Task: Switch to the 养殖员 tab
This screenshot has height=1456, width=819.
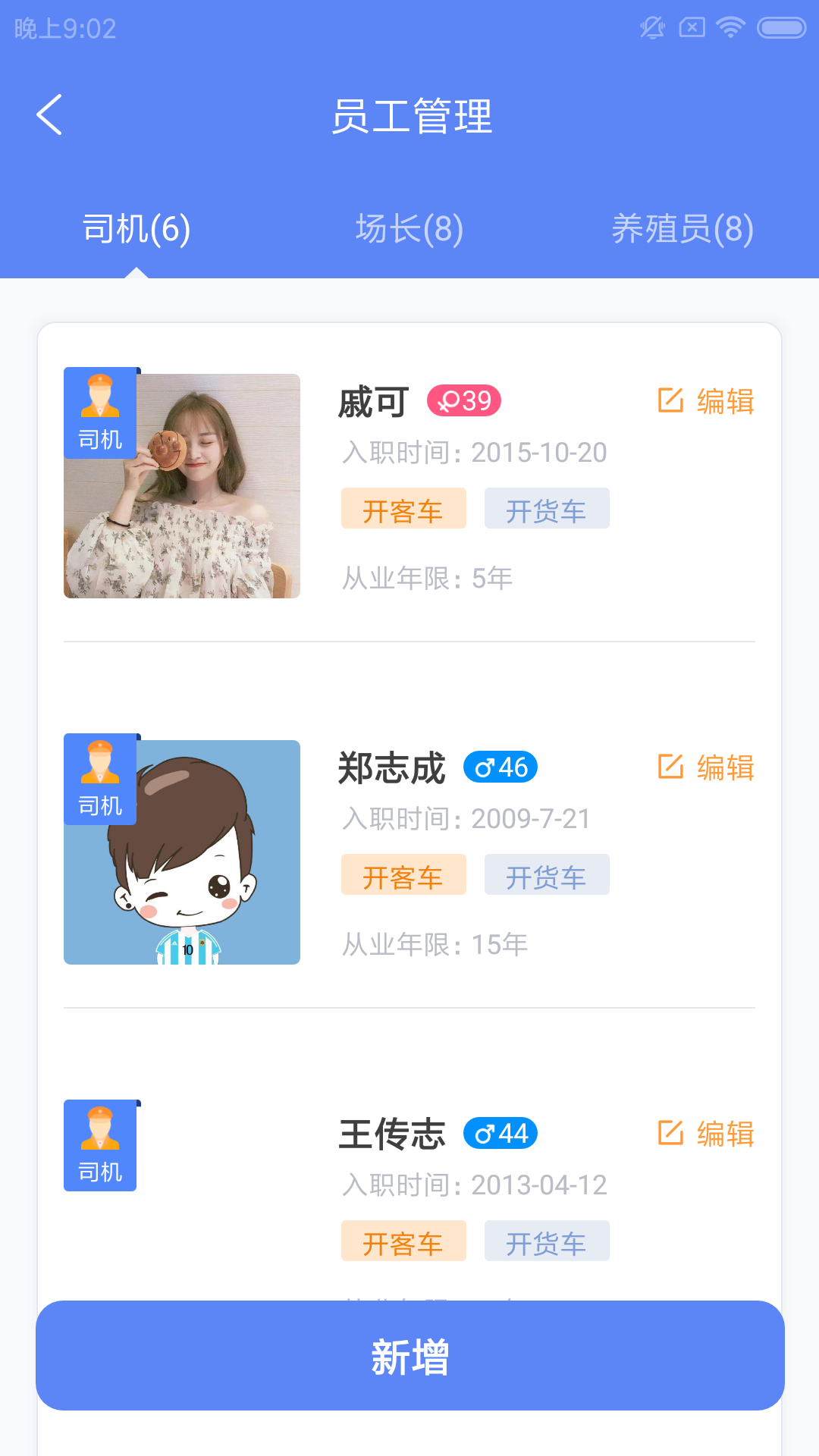Action: coord(682,227)
